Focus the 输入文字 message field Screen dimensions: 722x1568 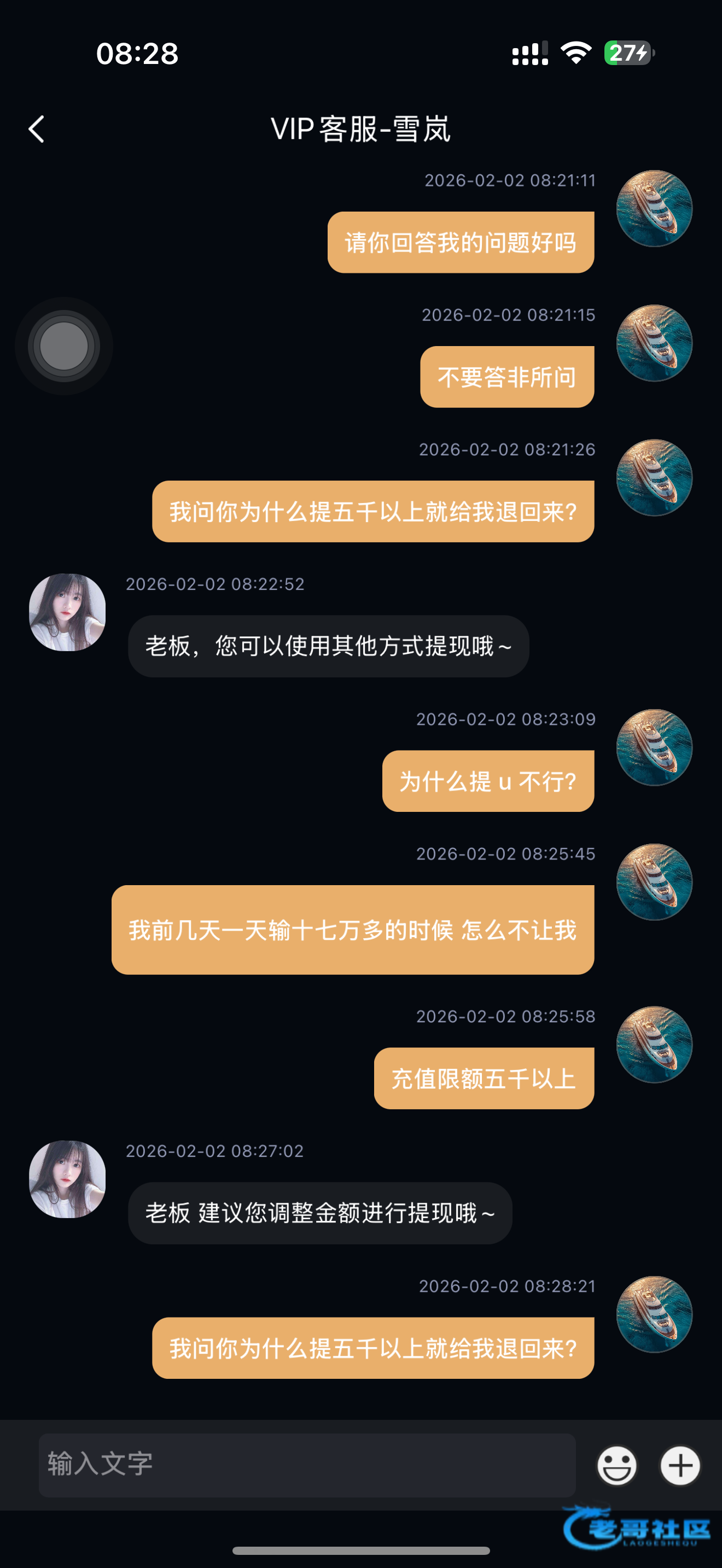pyautogui.click(x=307, y=1465)
